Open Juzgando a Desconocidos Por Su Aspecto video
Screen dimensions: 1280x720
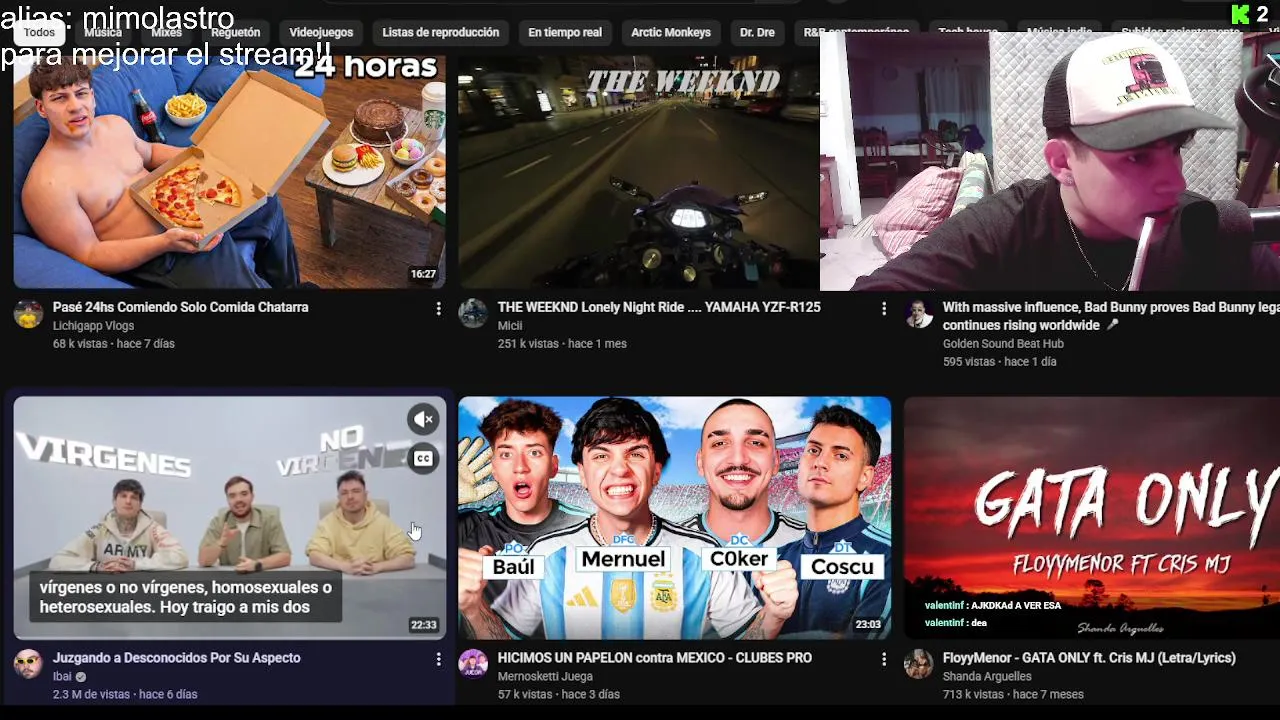pyautogui.click(x=177, y=657)
